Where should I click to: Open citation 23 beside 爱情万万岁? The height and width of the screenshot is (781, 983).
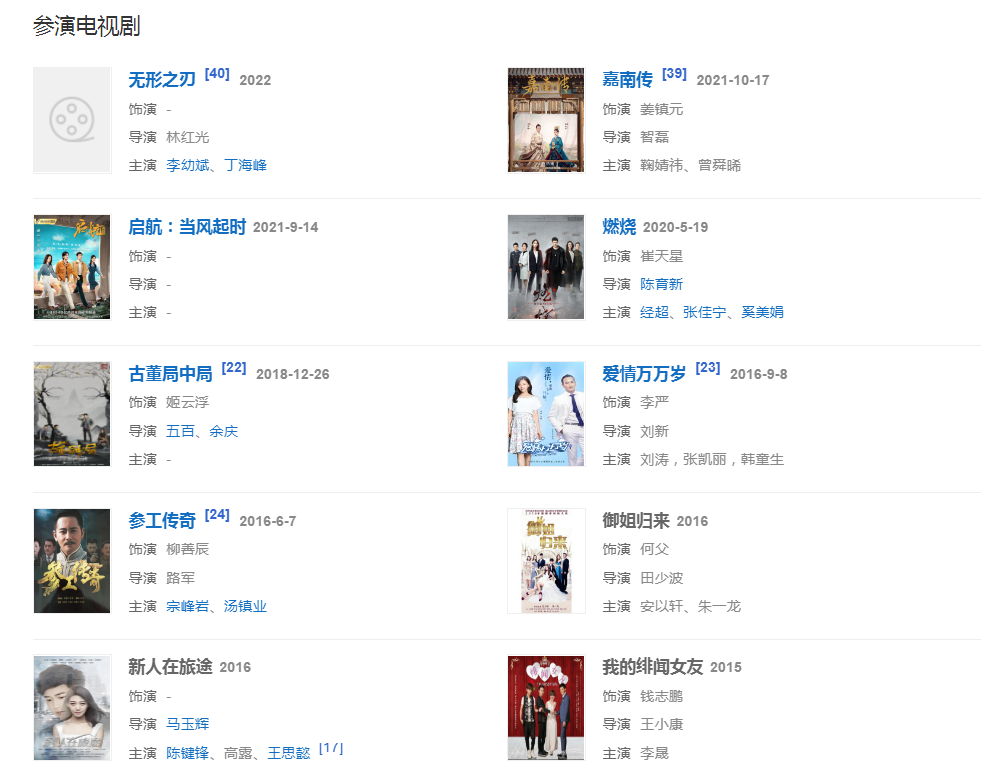pos(708,368)
